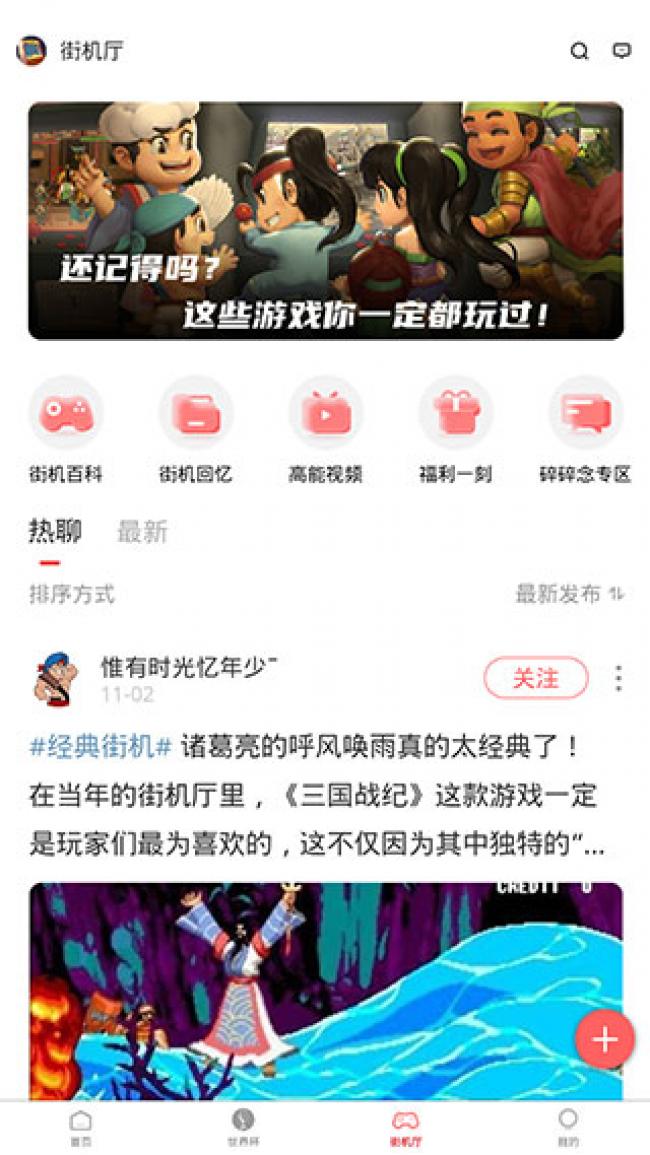
Task: Switch to the 世界杯 tab
Action: click(x=242, y=1126)
